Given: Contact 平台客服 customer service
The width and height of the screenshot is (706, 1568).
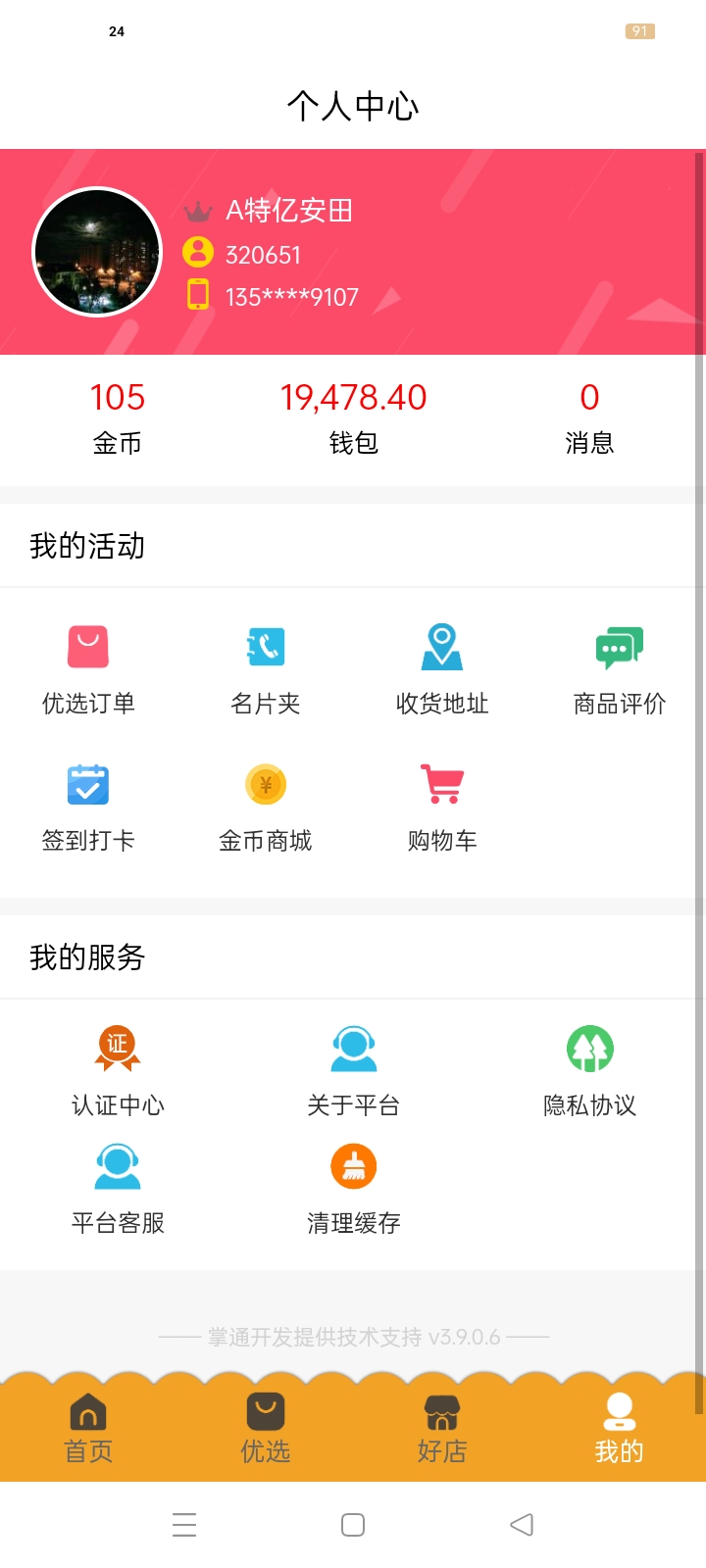Looking at the screenshot, I should 118,1186.
